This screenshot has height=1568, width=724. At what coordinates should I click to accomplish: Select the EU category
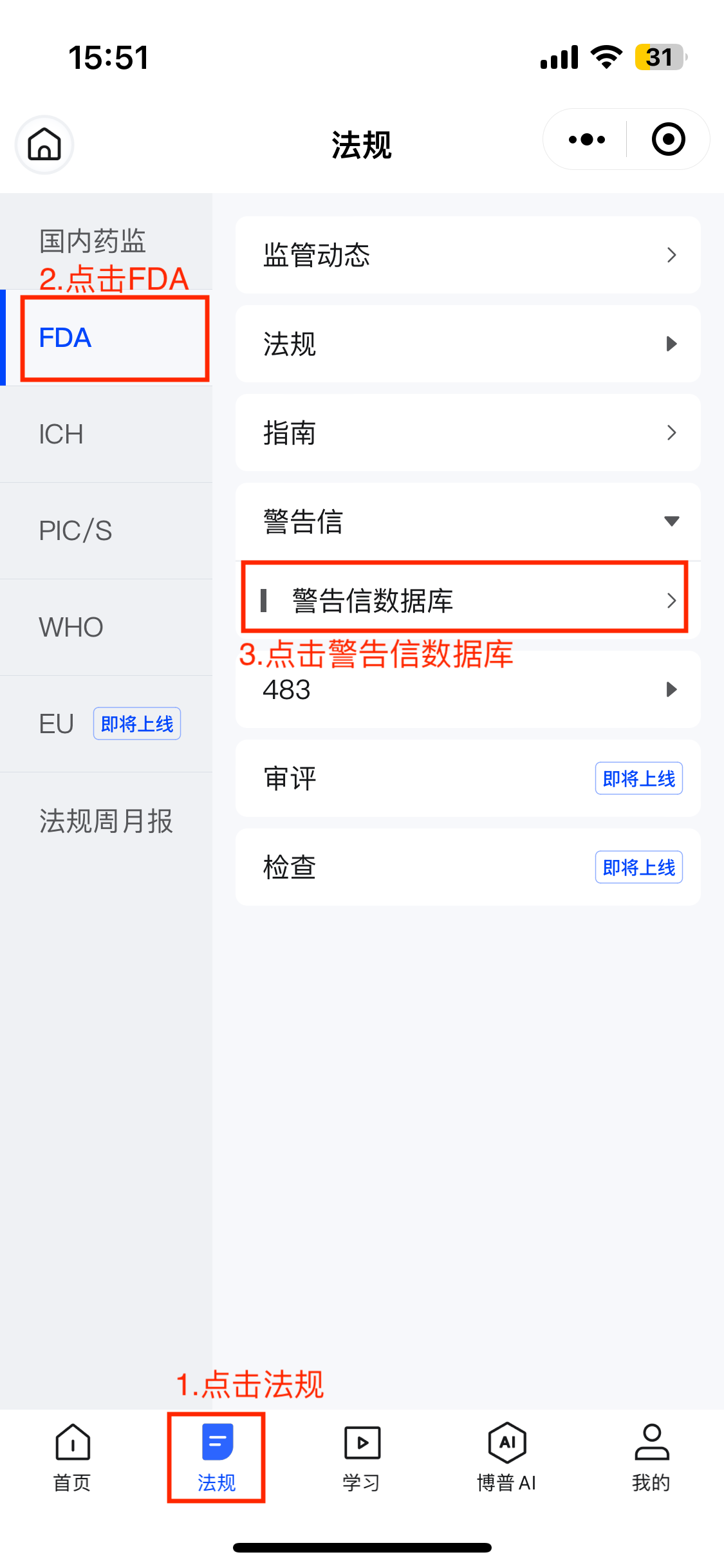[106, 724]
